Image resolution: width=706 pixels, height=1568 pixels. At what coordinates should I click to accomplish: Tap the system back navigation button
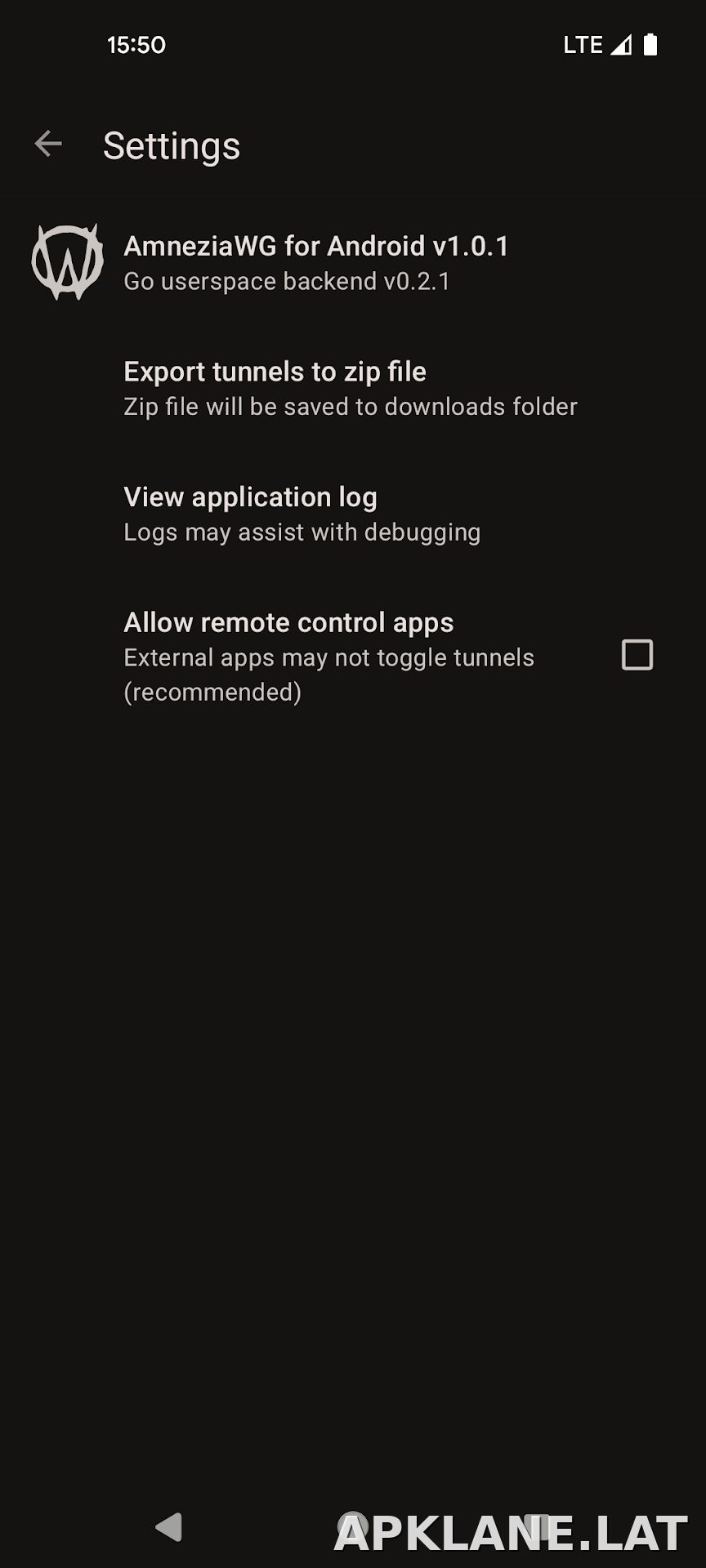point(168,1526)
